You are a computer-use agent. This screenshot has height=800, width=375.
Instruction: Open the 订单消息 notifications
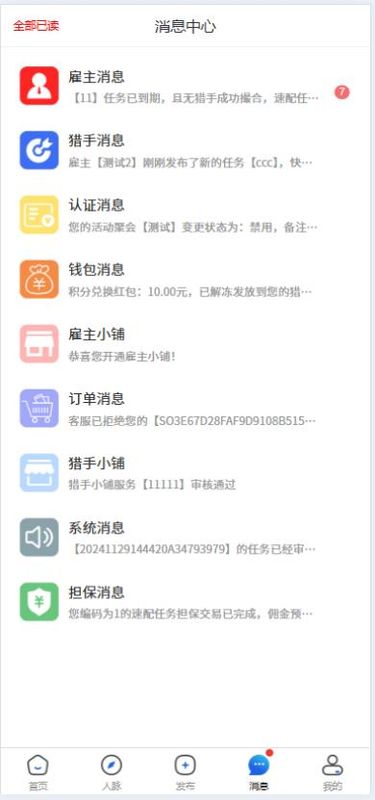point(185,408)
